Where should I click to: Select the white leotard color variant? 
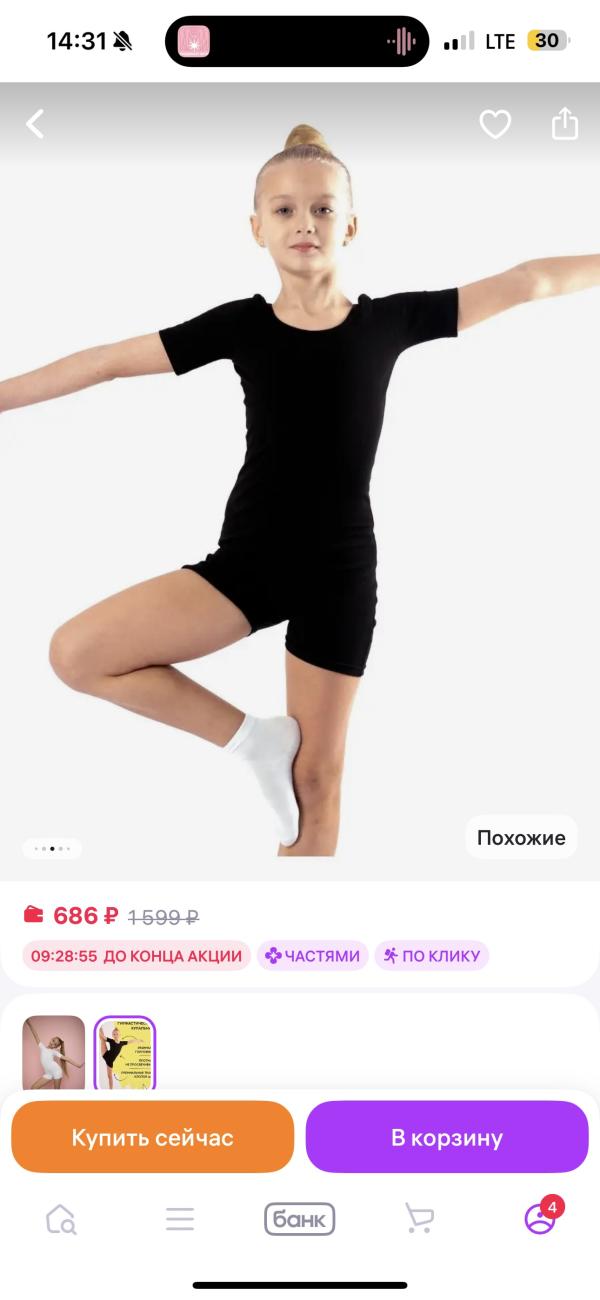[x=54, y=1053]
